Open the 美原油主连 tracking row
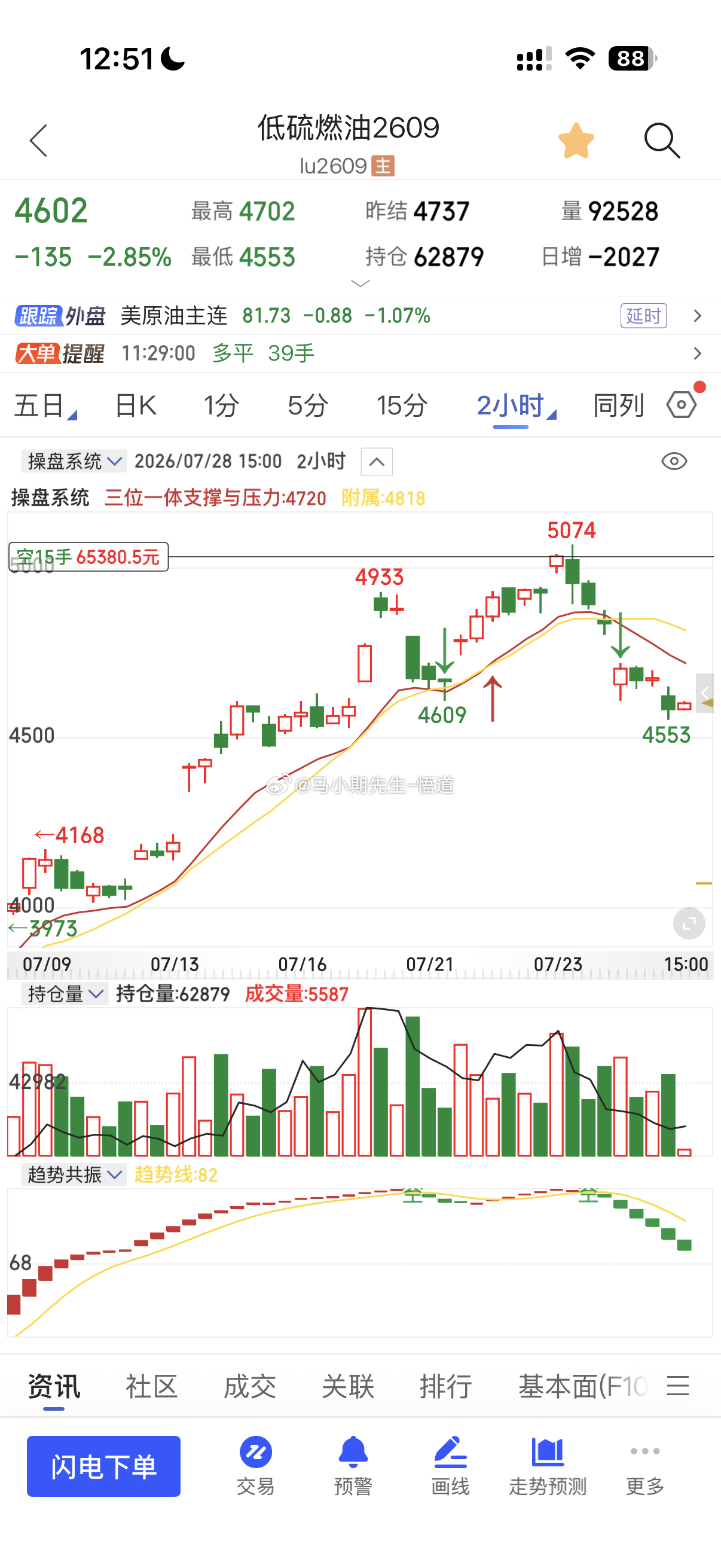Viewport: 721px width, 1568px height. 360,316
